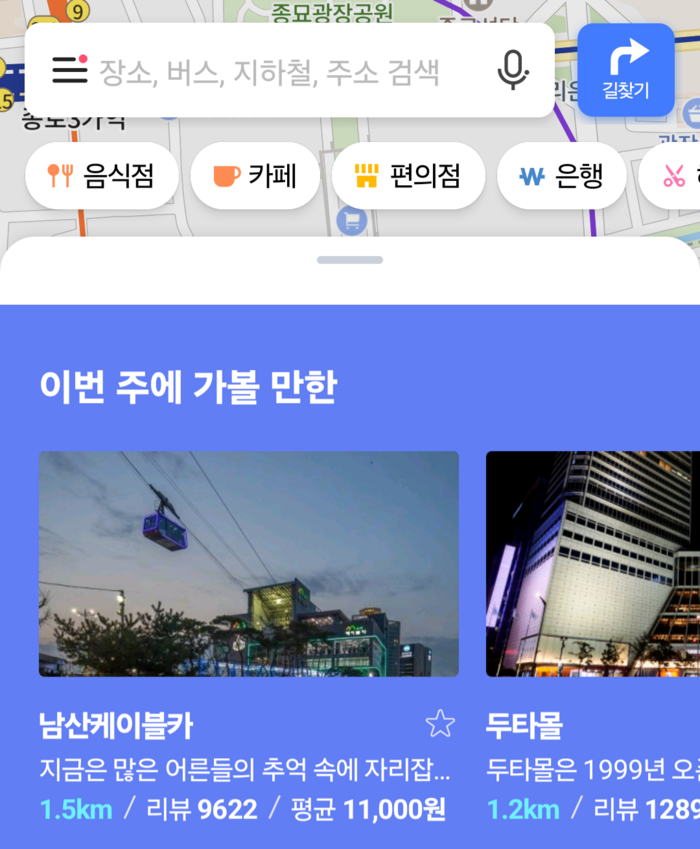Start voice search with microphone icon

point(512,70)
